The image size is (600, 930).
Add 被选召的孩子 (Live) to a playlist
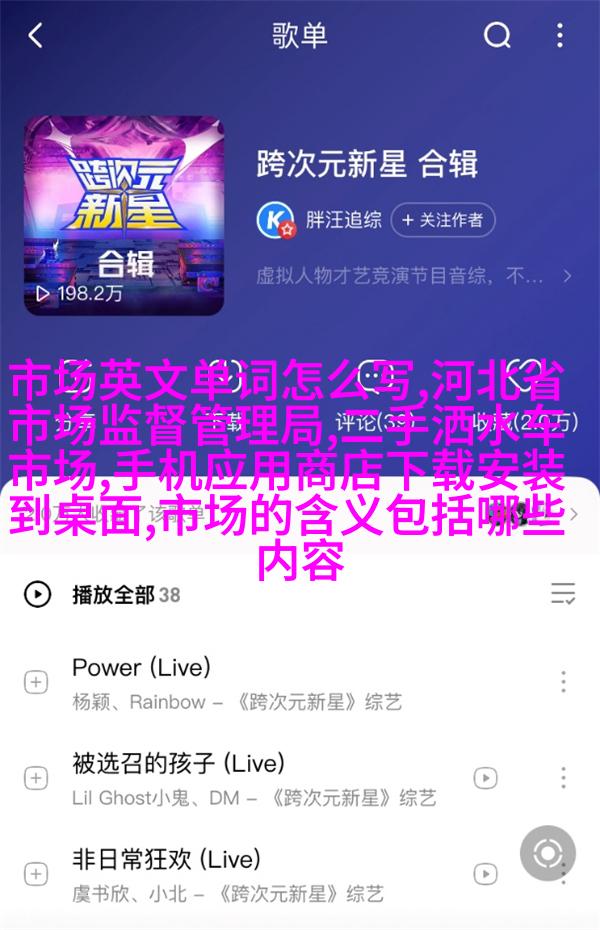click(x=36, y=777)
